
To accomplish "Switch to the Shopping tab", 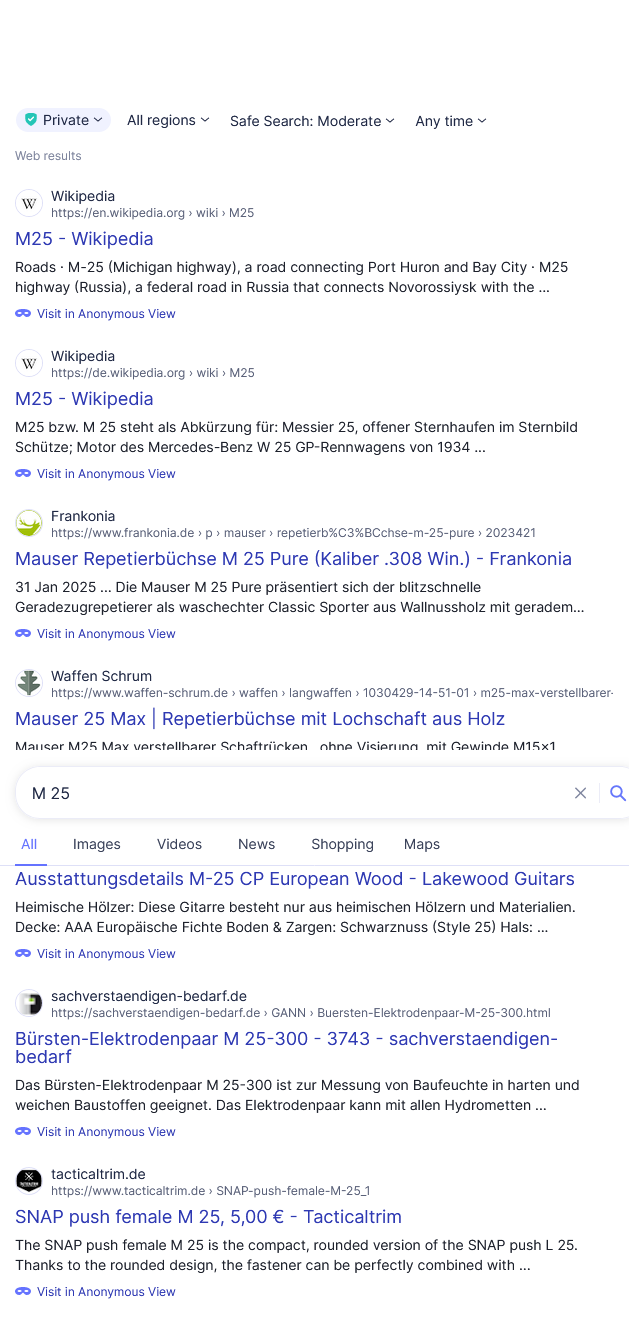I will [x=342, y=844].
